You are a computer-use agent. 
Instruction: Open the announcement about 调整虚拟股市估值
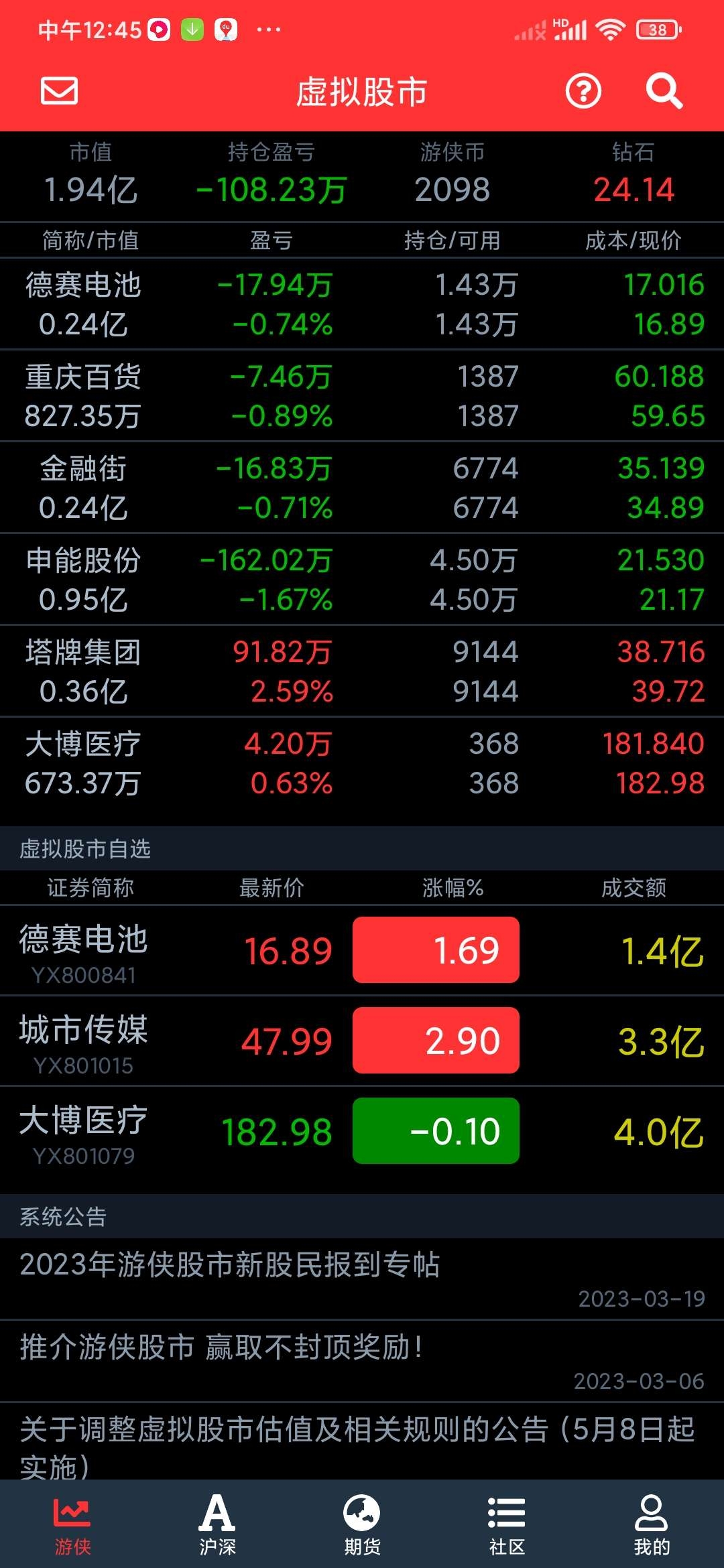pyautogui.click(x=362, y=1442)
